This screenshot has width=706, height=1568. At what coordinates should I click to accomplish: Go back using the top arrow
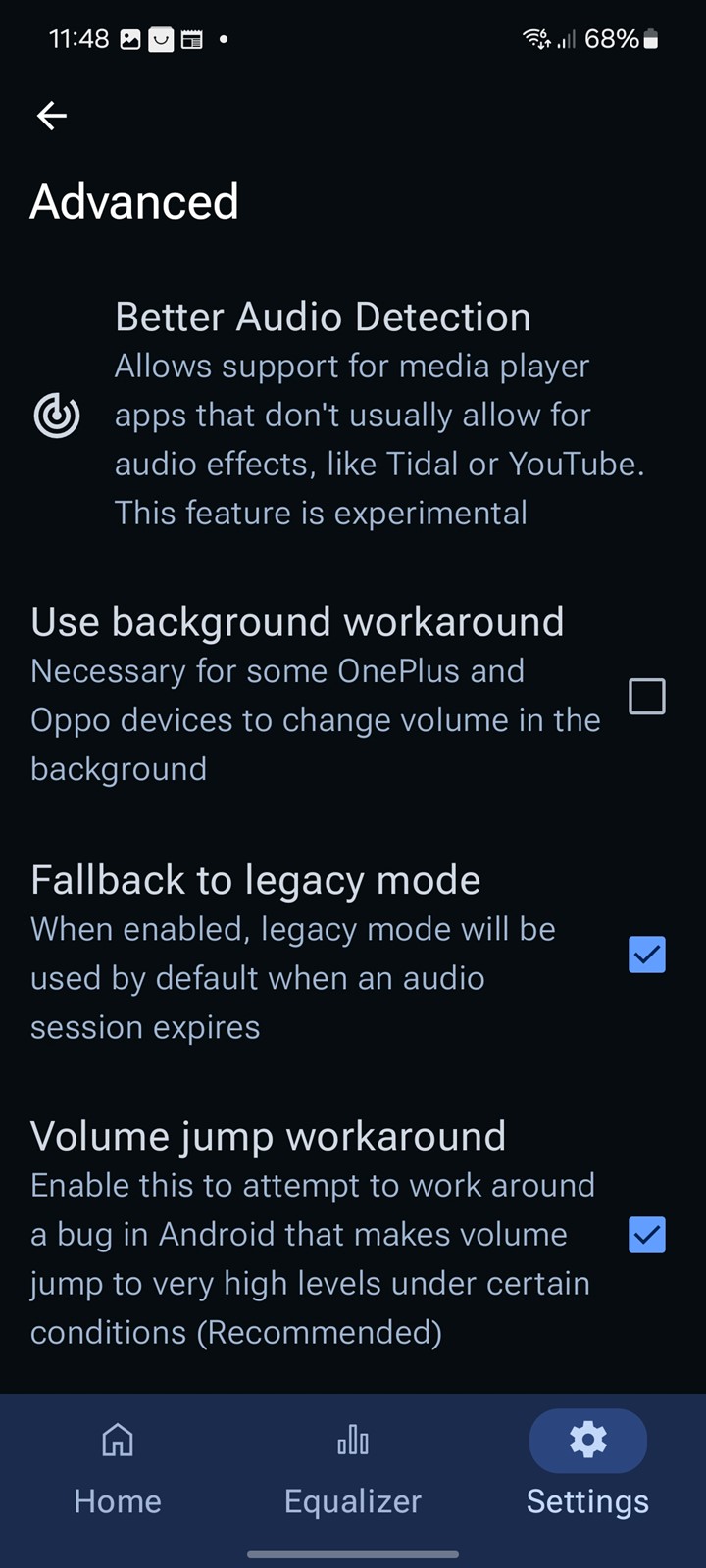tap(52, 116)
